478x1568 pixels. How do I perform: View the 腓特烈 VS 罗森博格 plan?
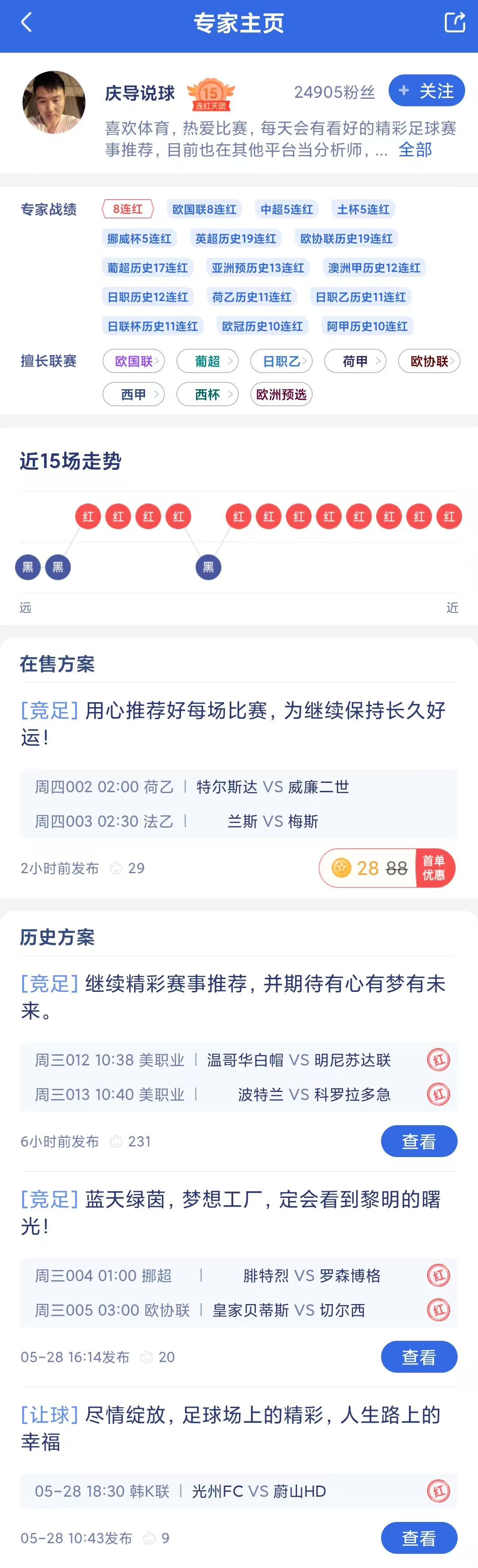tap(419, 1357)
